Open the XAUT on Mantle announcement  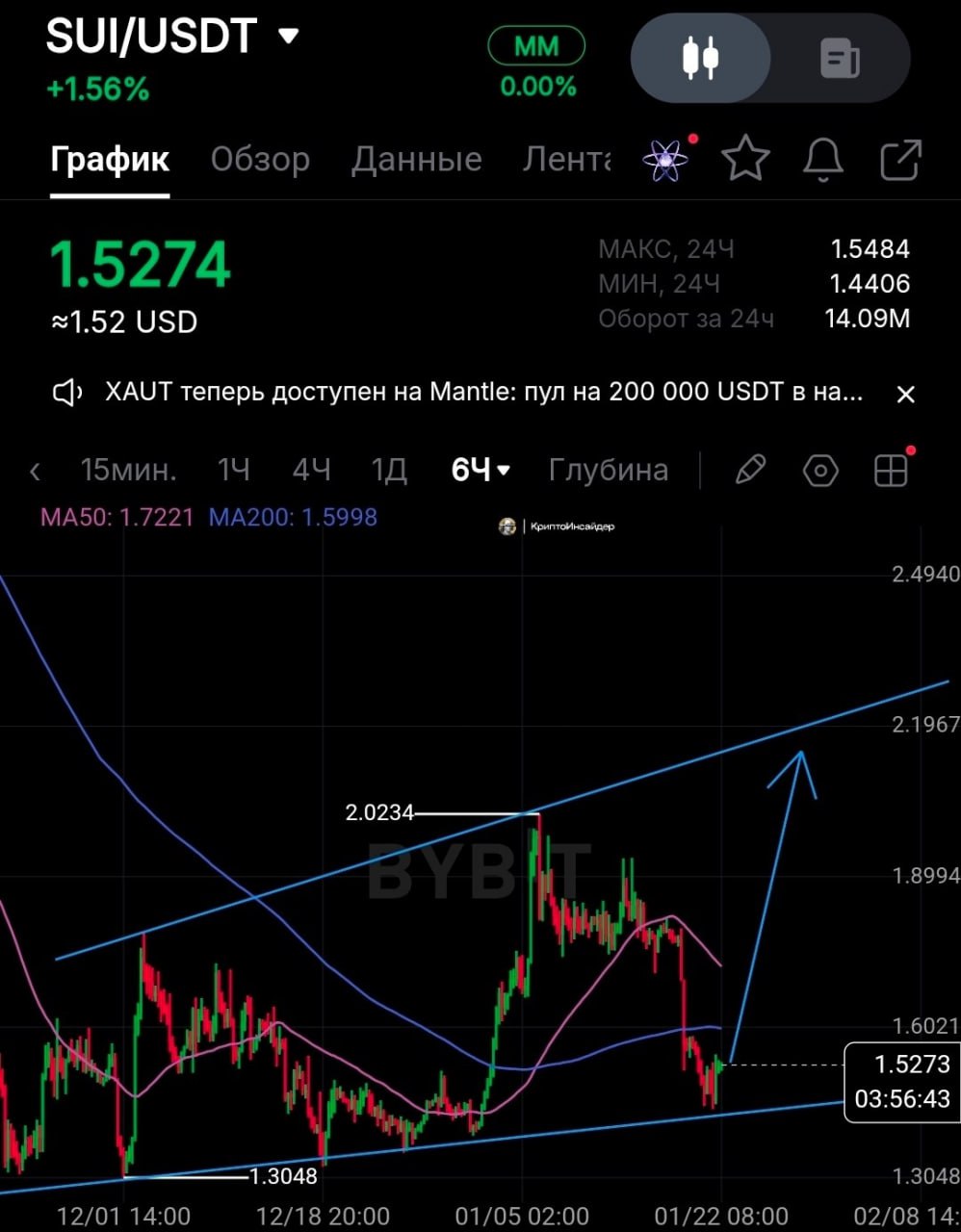(x=481, y=393)
